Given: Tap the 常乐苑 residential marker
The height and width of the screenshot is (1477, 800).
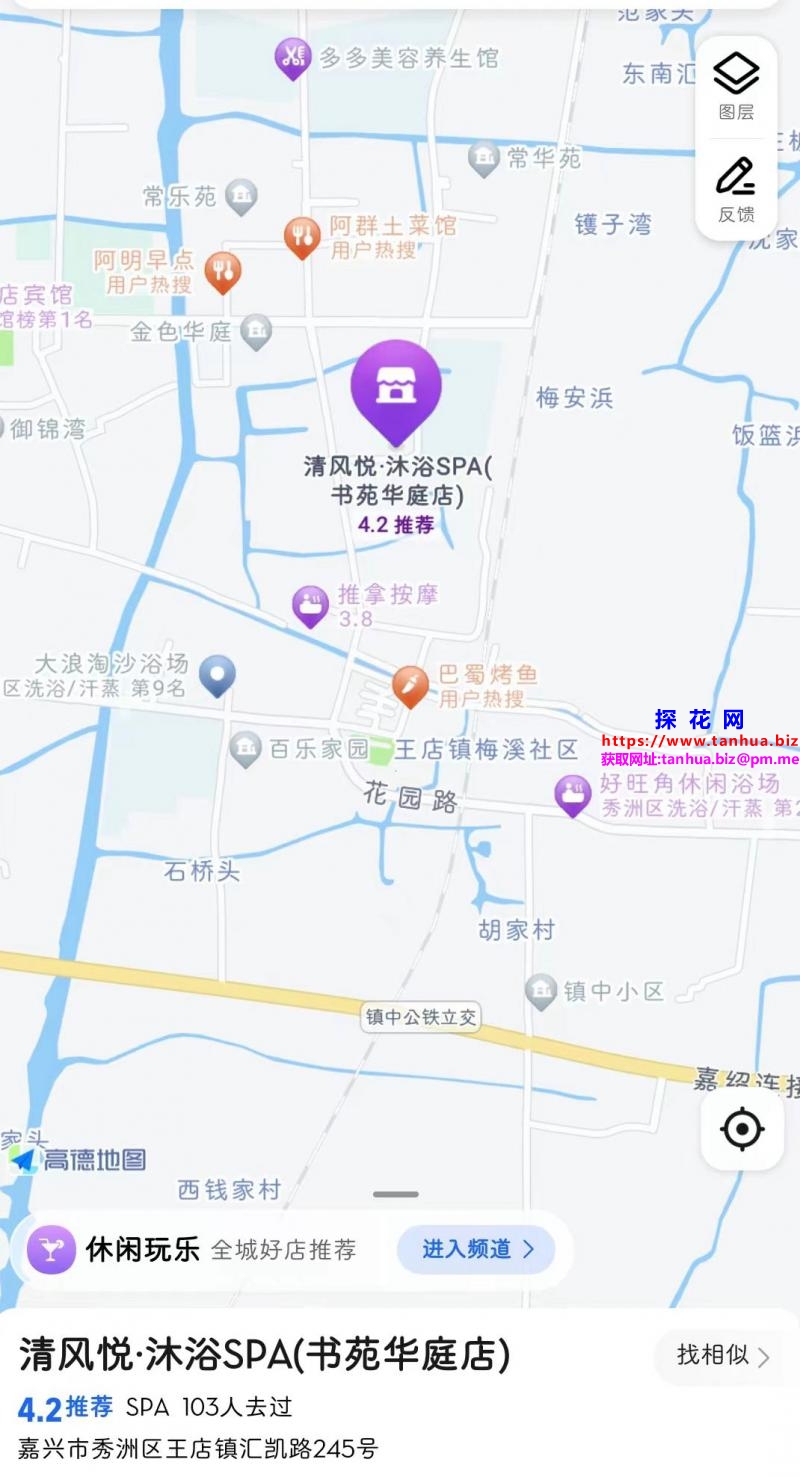Looking at the screenshot, I should (241, 196).
